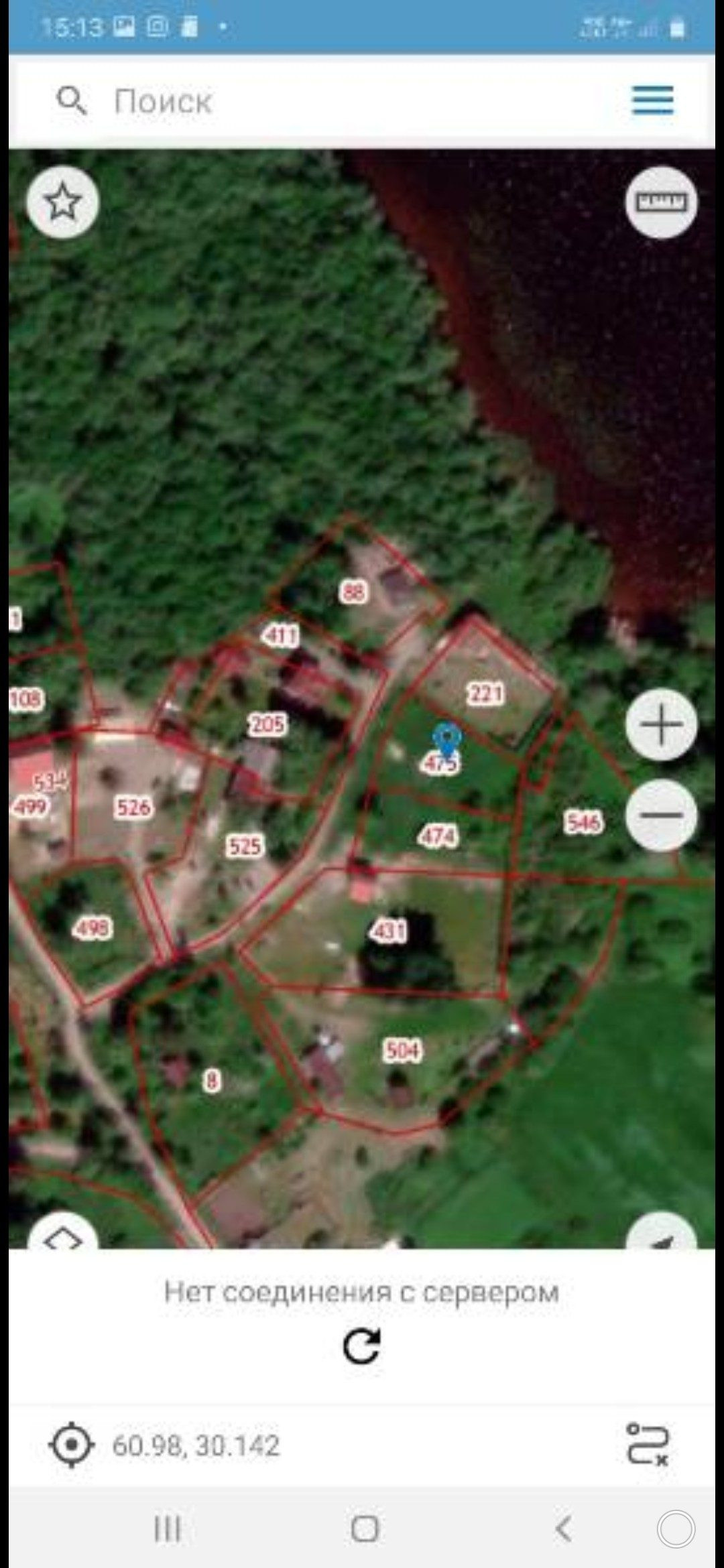Tap the Поиск search field

point(335,102)
